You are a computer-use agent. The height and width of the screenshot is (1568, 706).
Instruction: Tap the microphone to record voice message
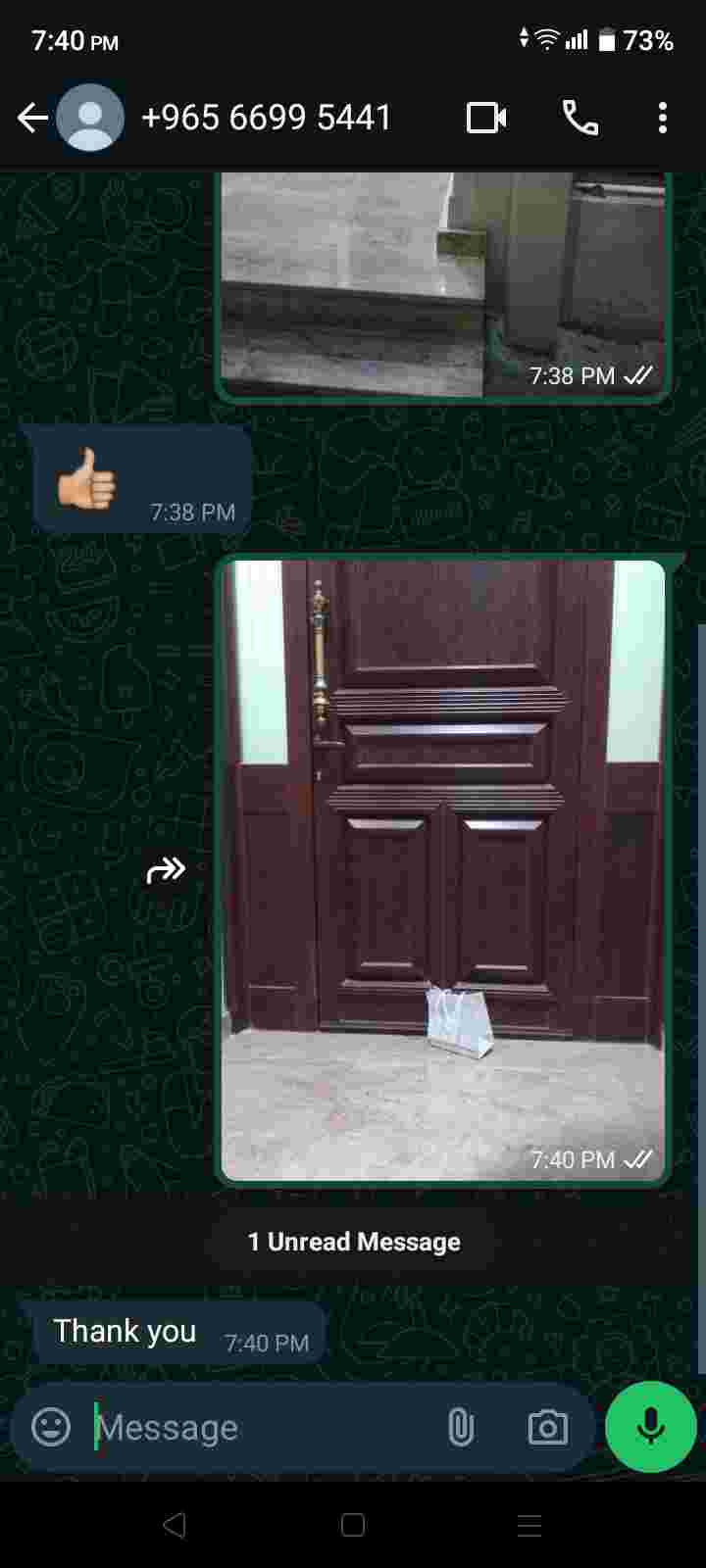(x=651, y=1427)
